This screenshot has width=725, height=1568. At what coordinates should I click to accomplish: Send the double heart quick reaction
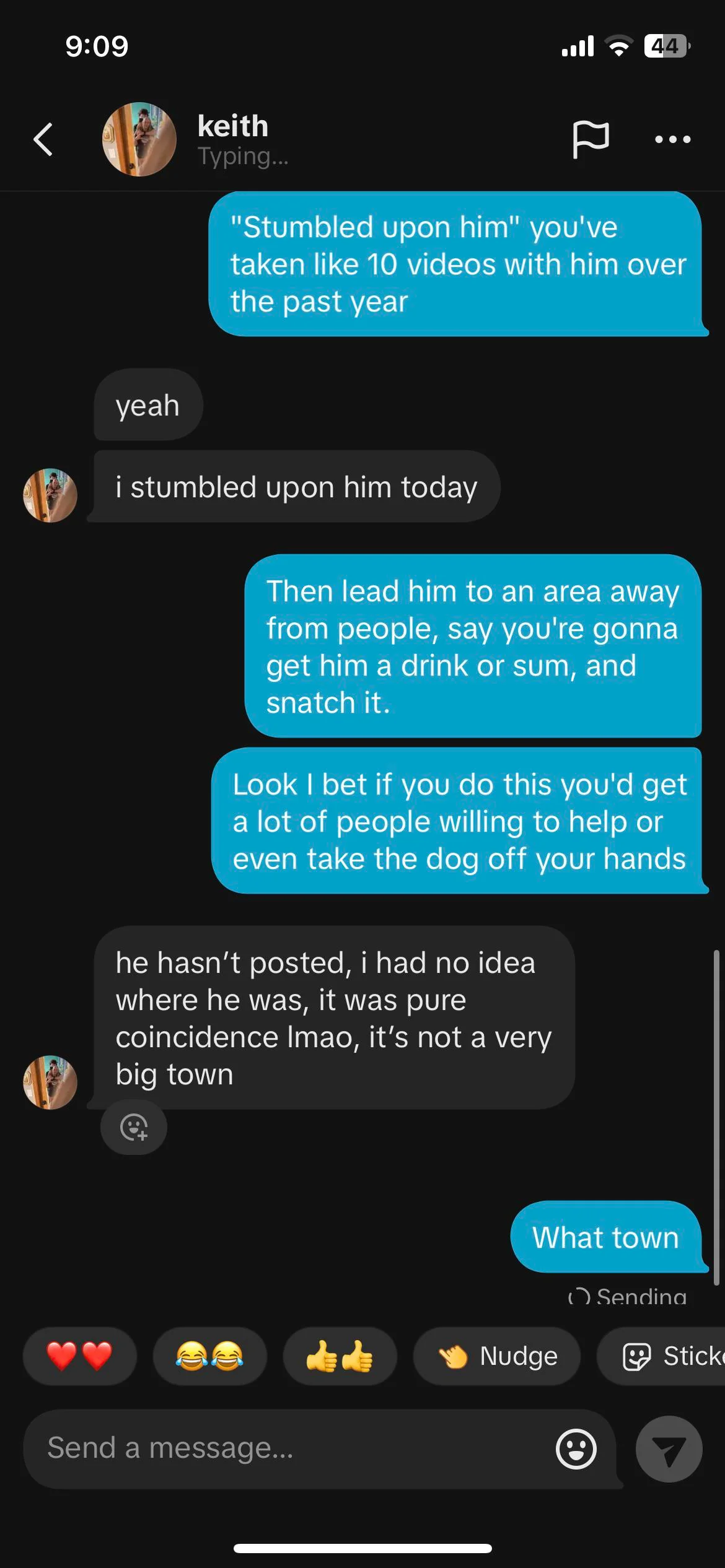(x=79, y=1356)
